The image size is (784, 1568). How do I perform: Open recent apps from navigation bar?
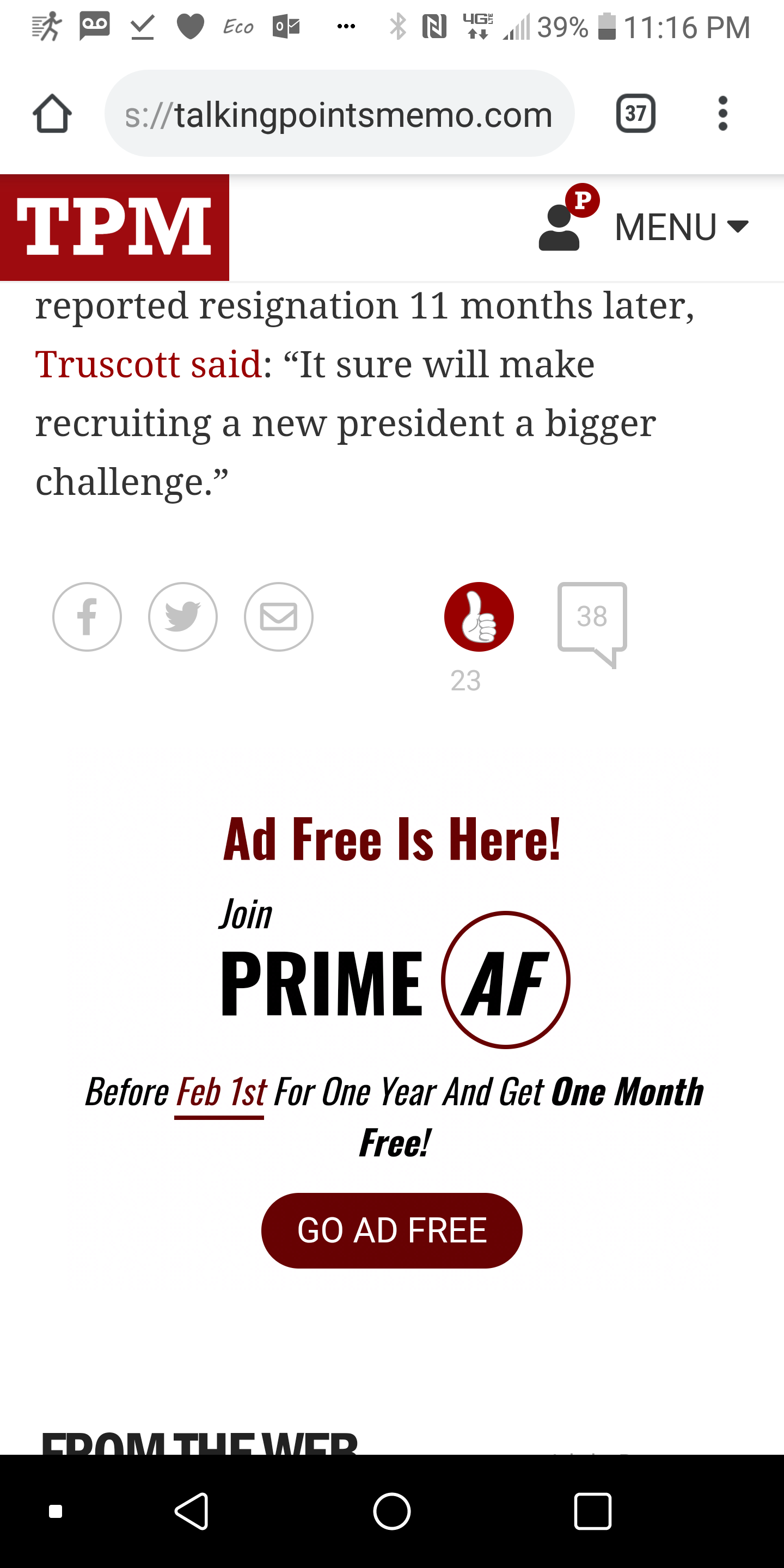[x=592, y=1511]
